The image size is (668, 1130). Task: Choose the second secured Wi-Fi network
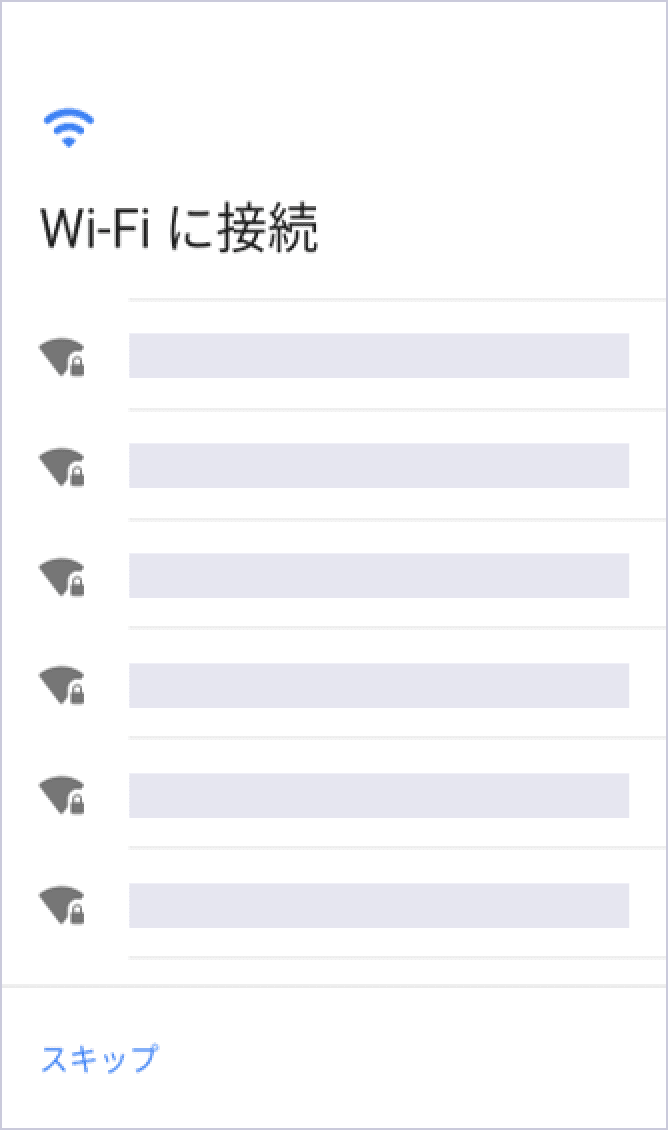point(334,465)
